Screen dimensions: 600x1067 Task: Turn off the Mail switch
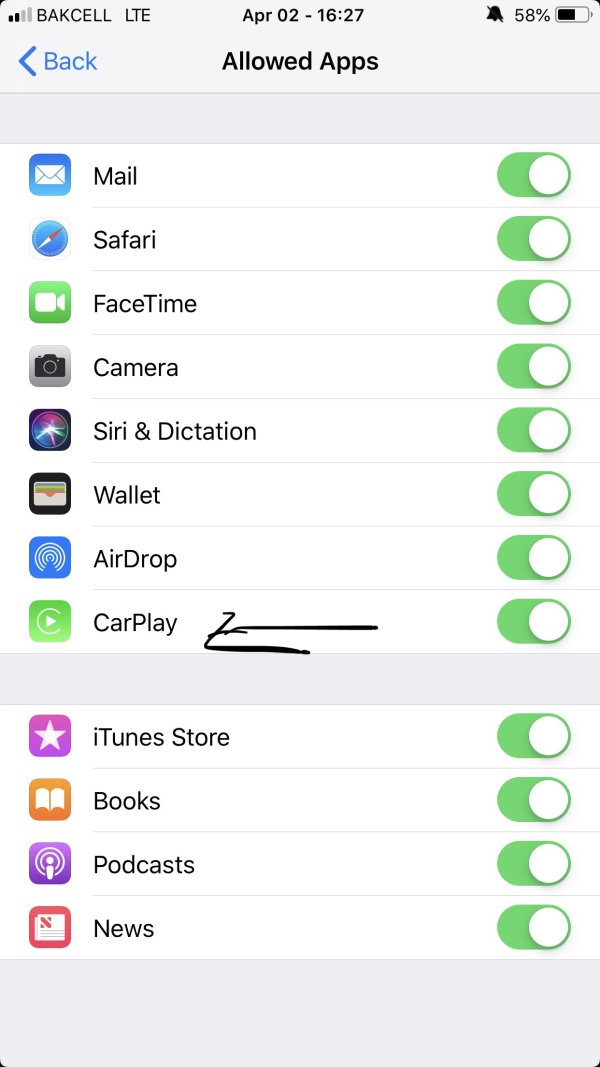click(x=533, y=176)
